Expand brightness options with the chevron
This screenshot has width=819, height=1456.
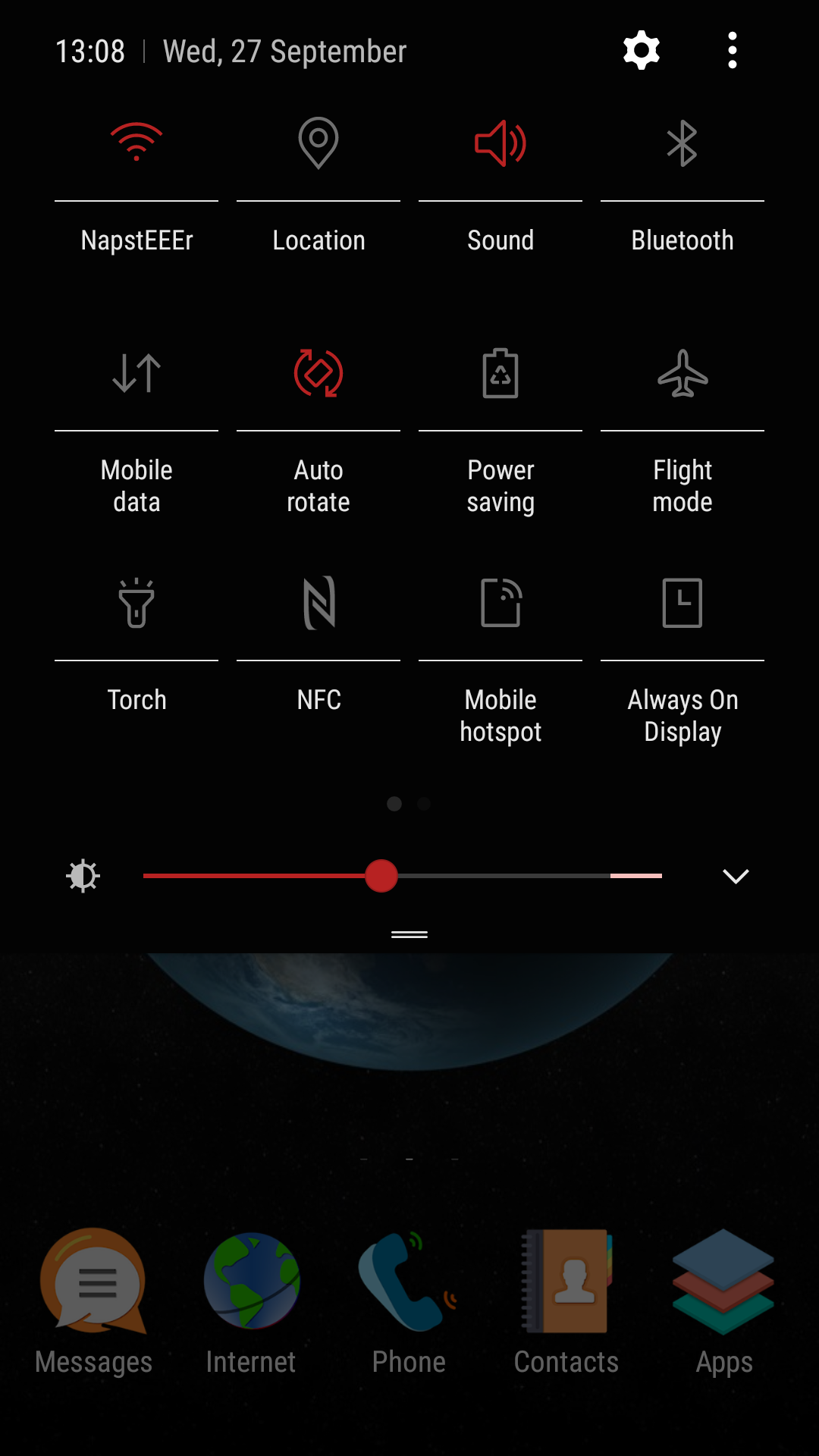736,877
